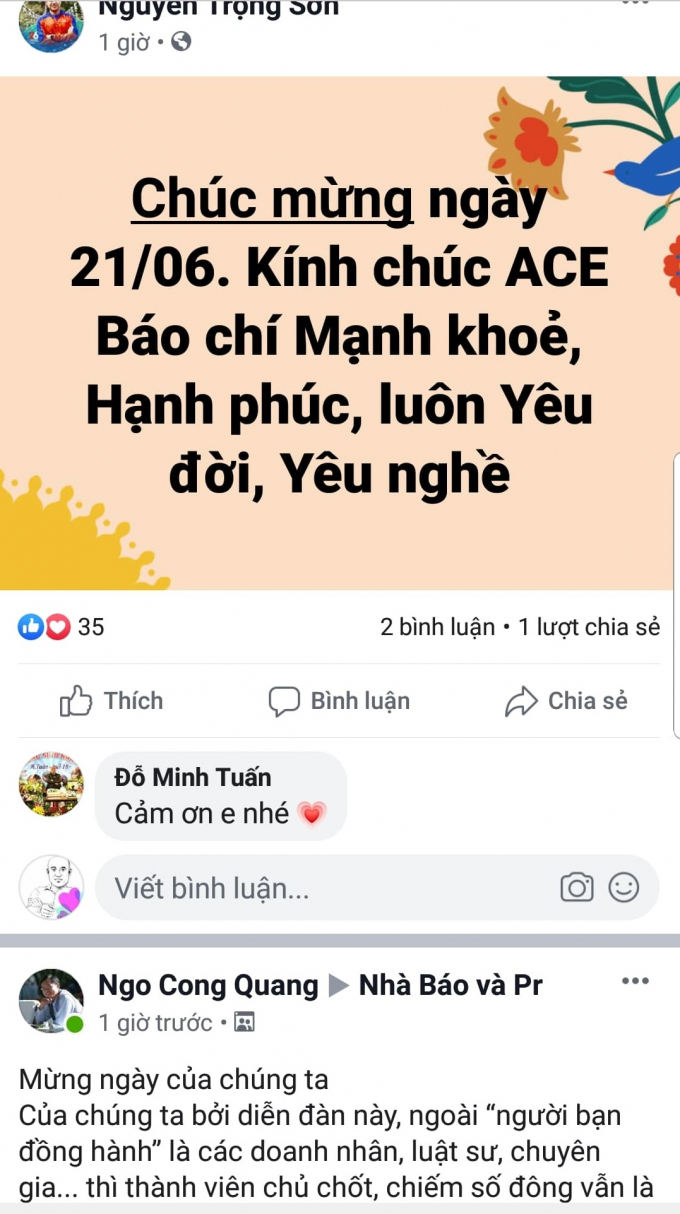Attach a photo using the camera icon
This screenshot has width=680, height=1214.
coord(576,887)
